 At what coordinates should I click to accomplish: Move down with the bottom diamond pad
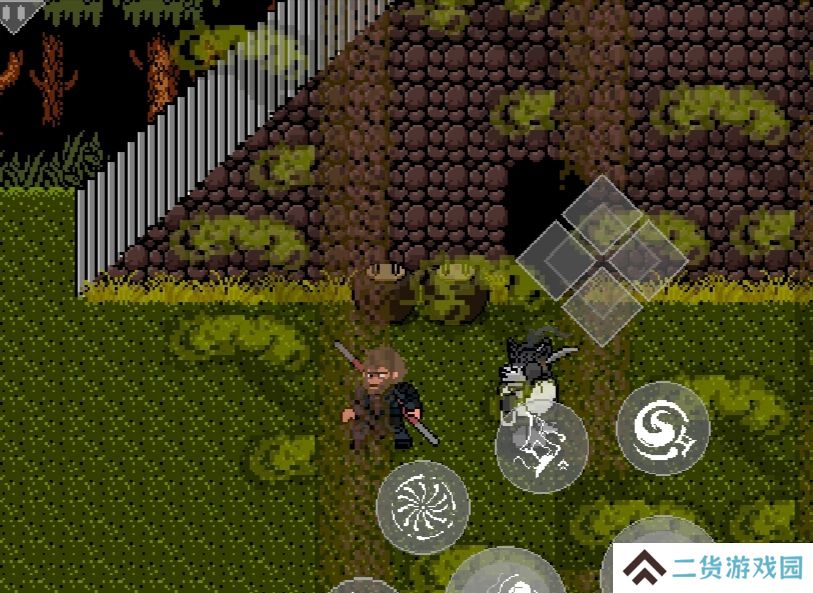click(602, 306)
